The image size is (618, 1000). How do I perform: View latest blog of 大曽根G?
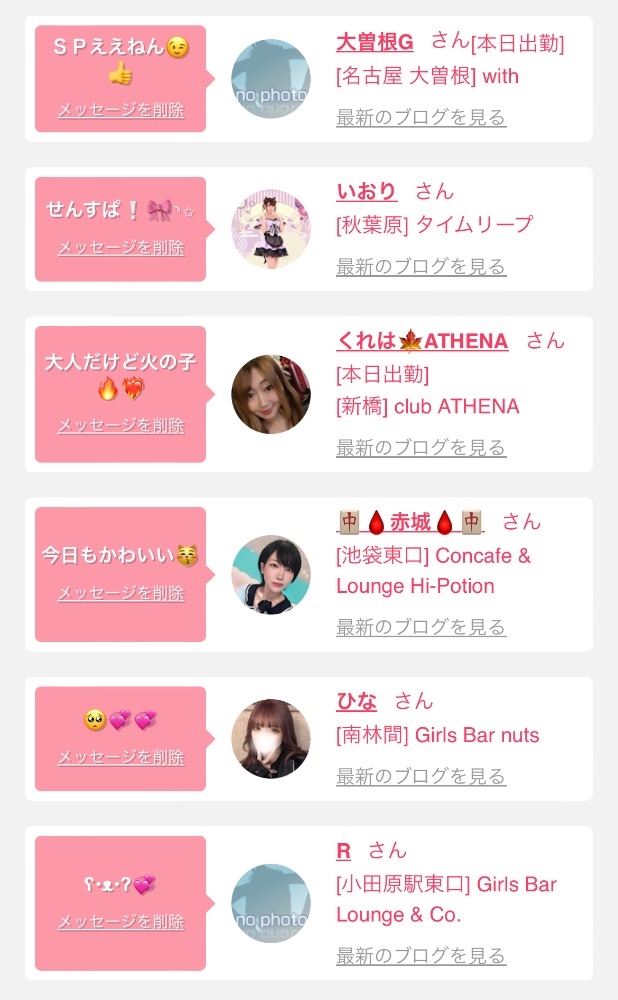pos(421,117)
